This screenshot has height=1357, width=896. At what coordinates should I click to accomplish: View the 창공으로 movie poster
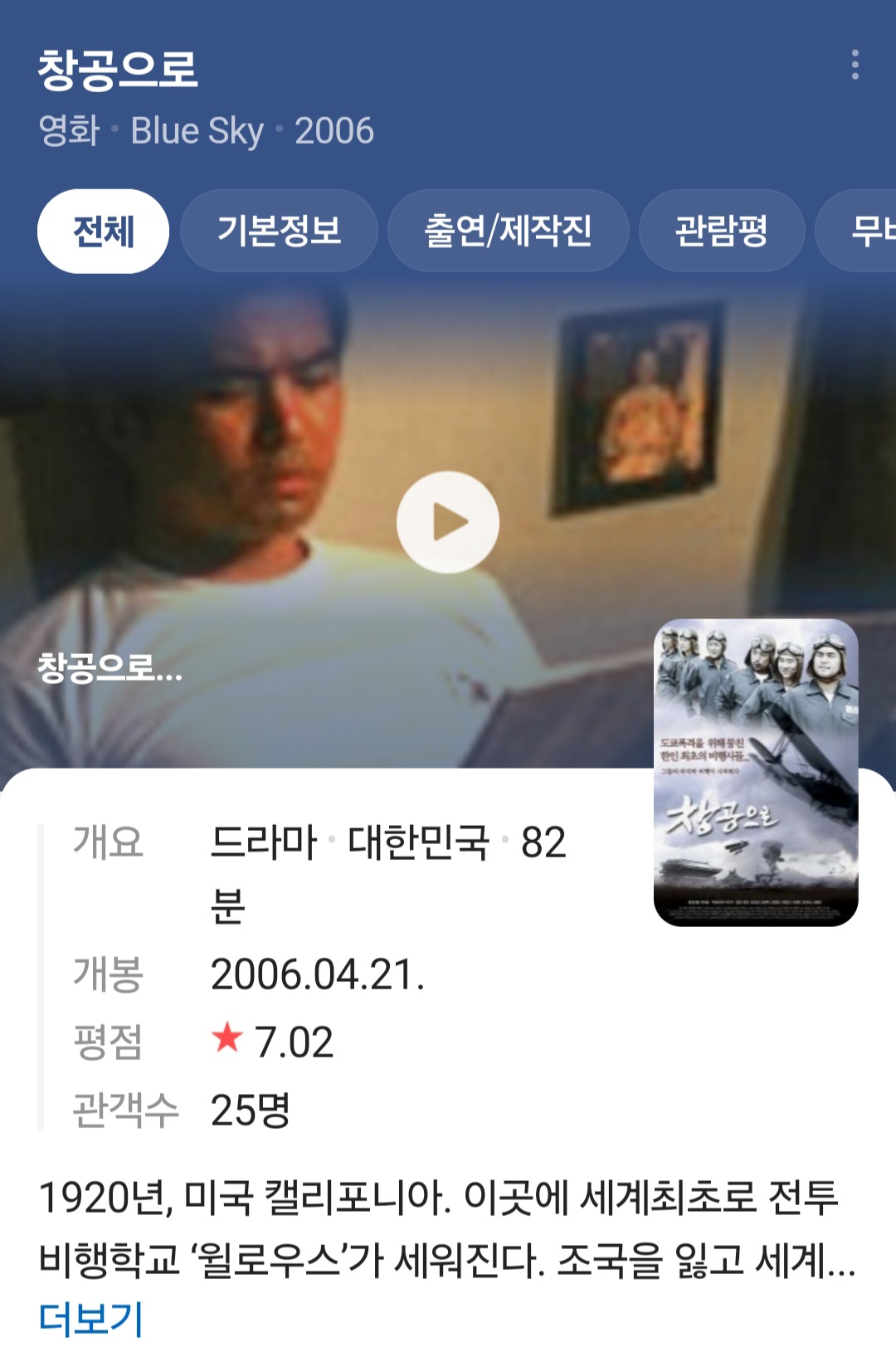756,772
